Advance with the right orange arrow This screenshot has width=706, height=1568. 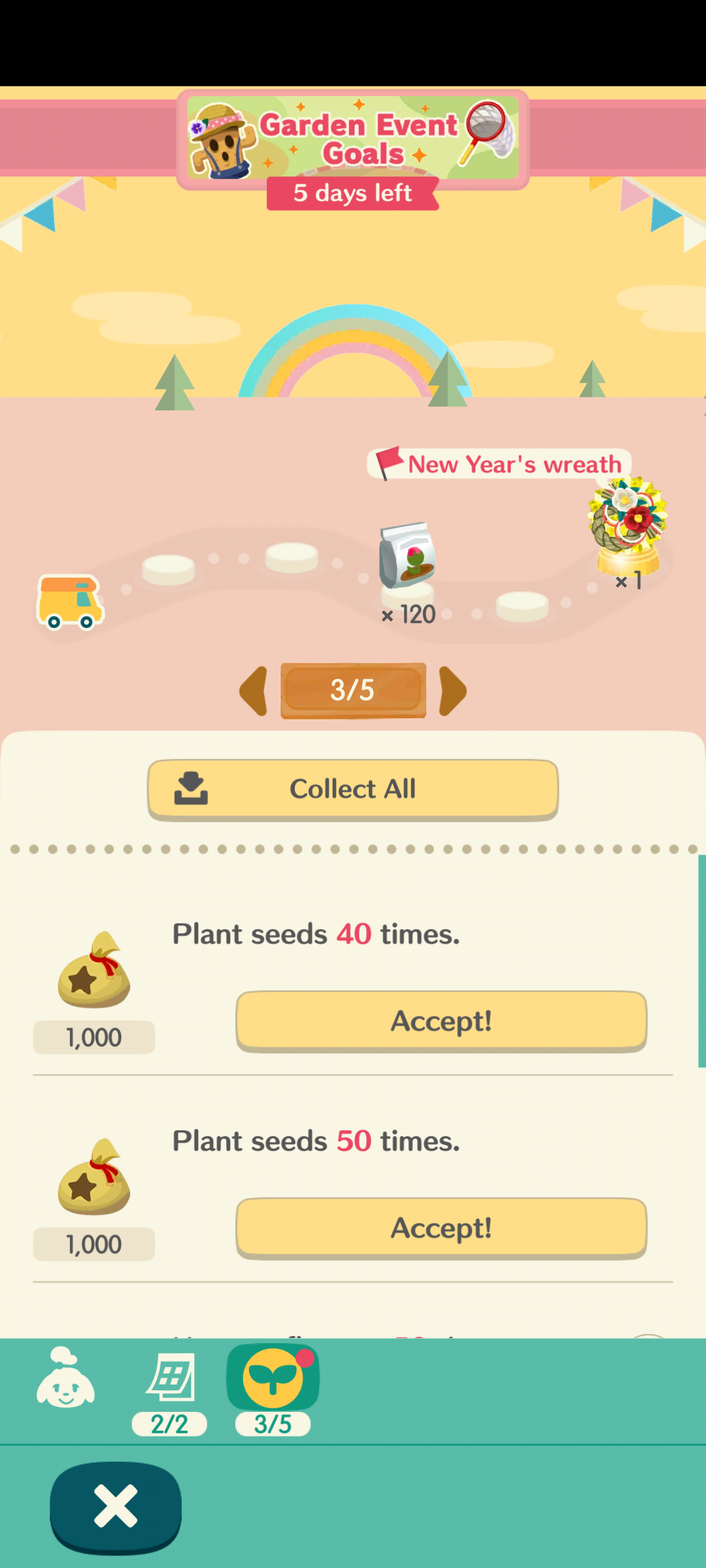pos(453,691)
